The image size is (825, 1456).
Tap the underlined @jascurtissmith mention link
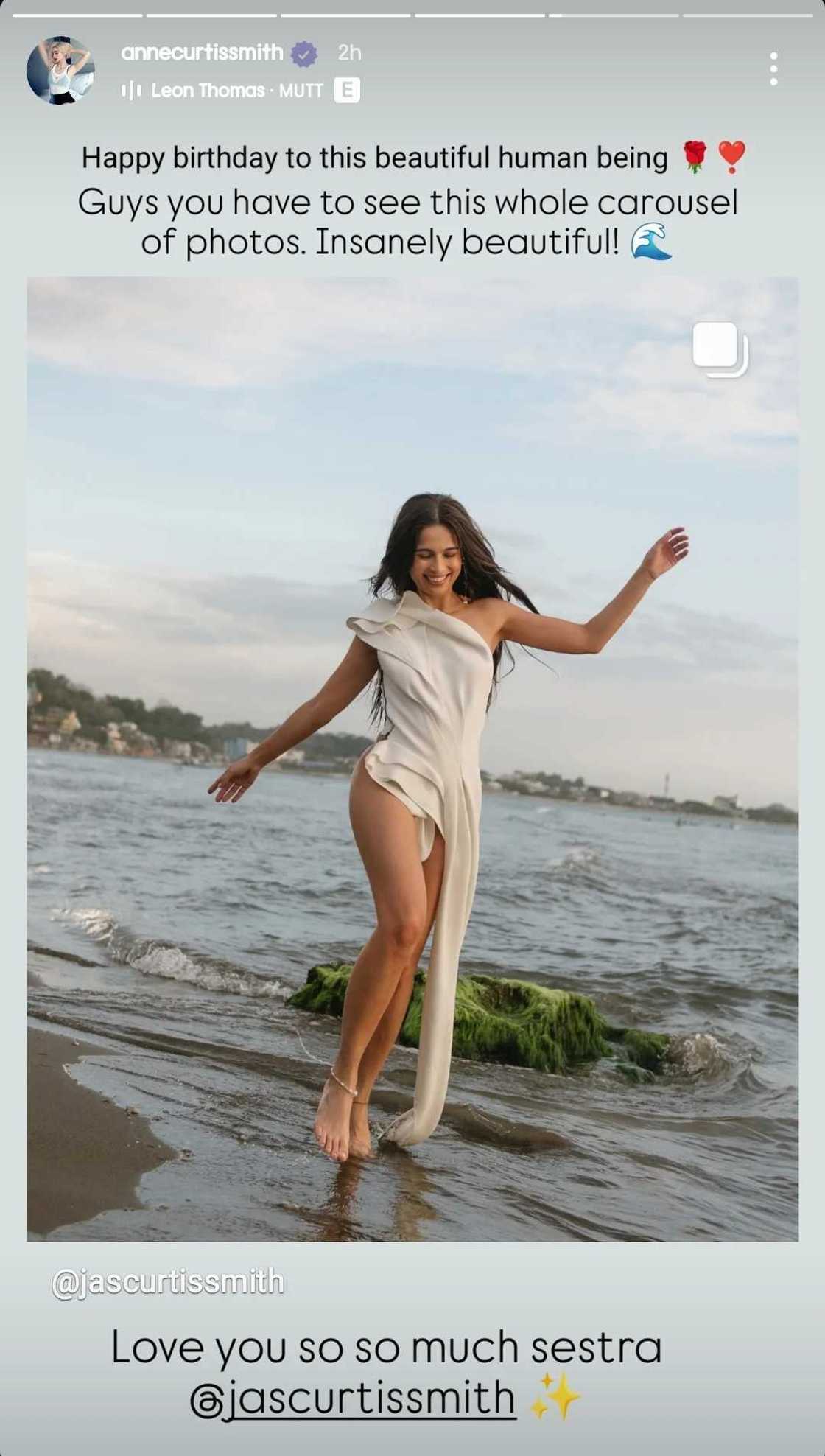pyautogui.click(x=354, y=1399)
